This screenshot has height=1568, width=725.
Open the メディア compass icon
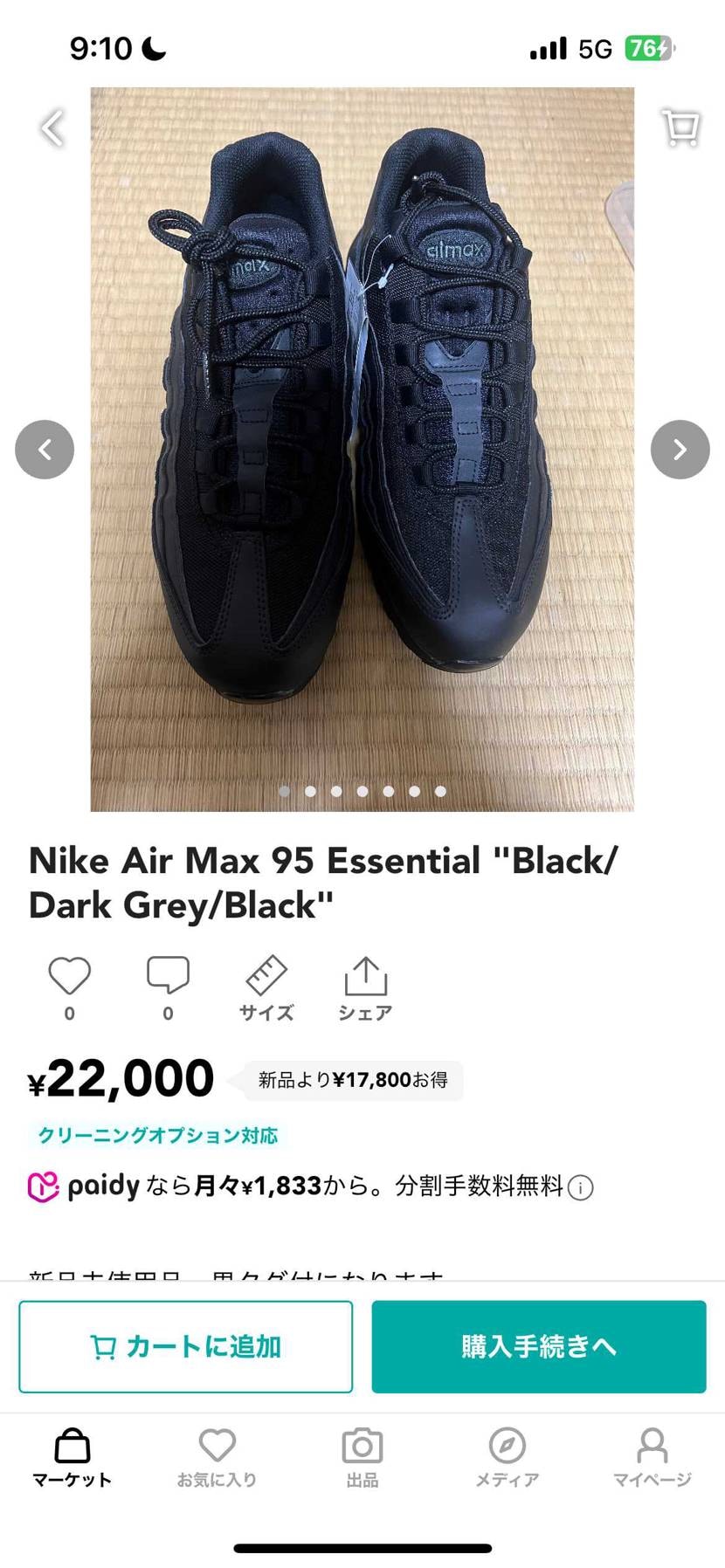click(x=507, y=1449)
